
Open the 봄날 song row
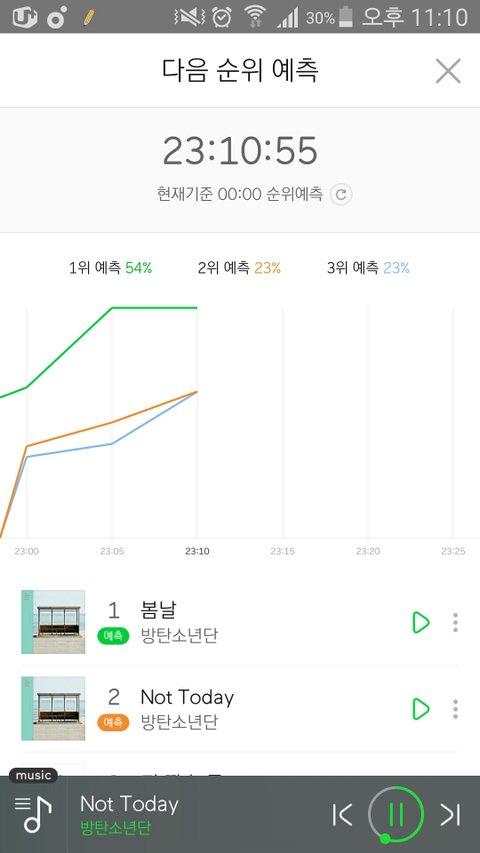coord(239,622)
